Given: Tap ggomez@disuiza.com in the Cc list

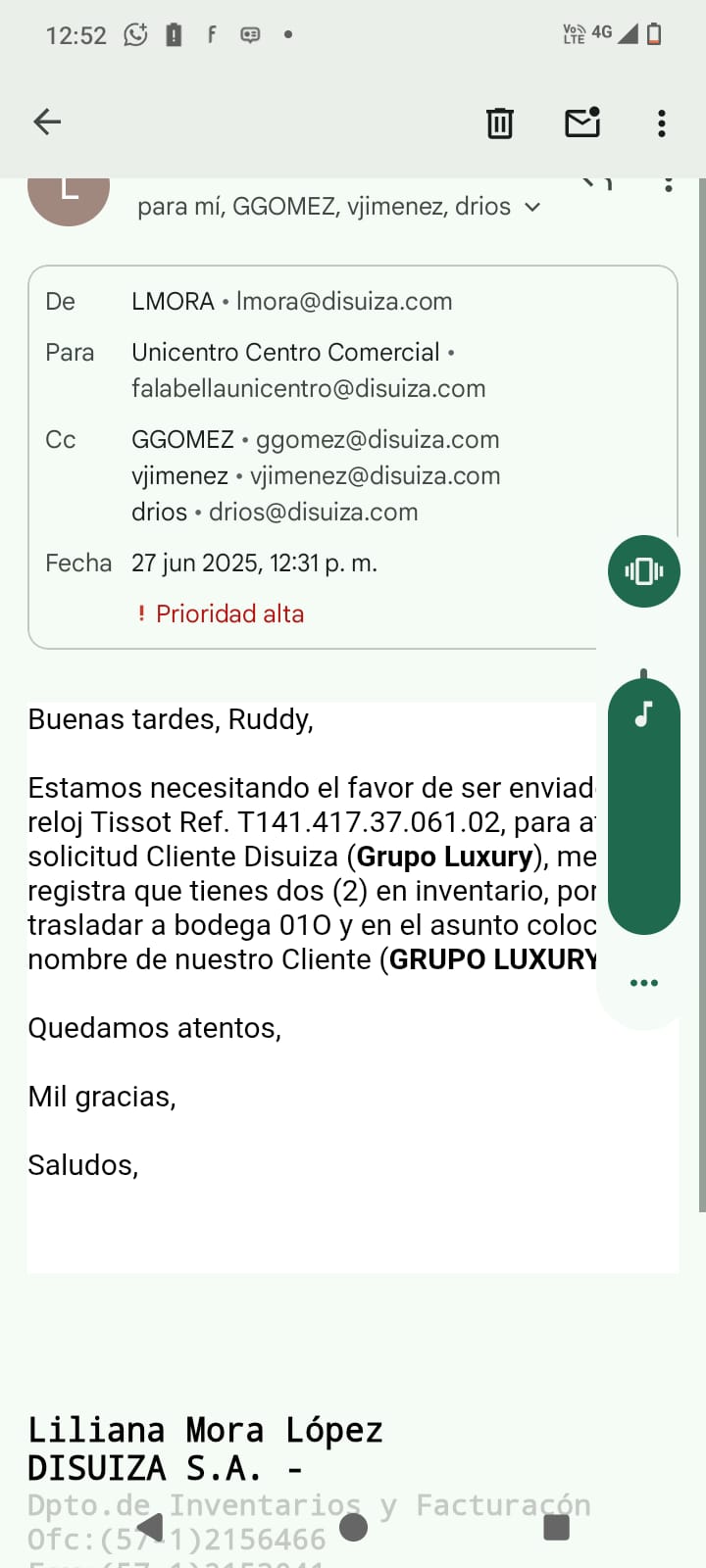Looking at the screenshot, I should [378, 439].
